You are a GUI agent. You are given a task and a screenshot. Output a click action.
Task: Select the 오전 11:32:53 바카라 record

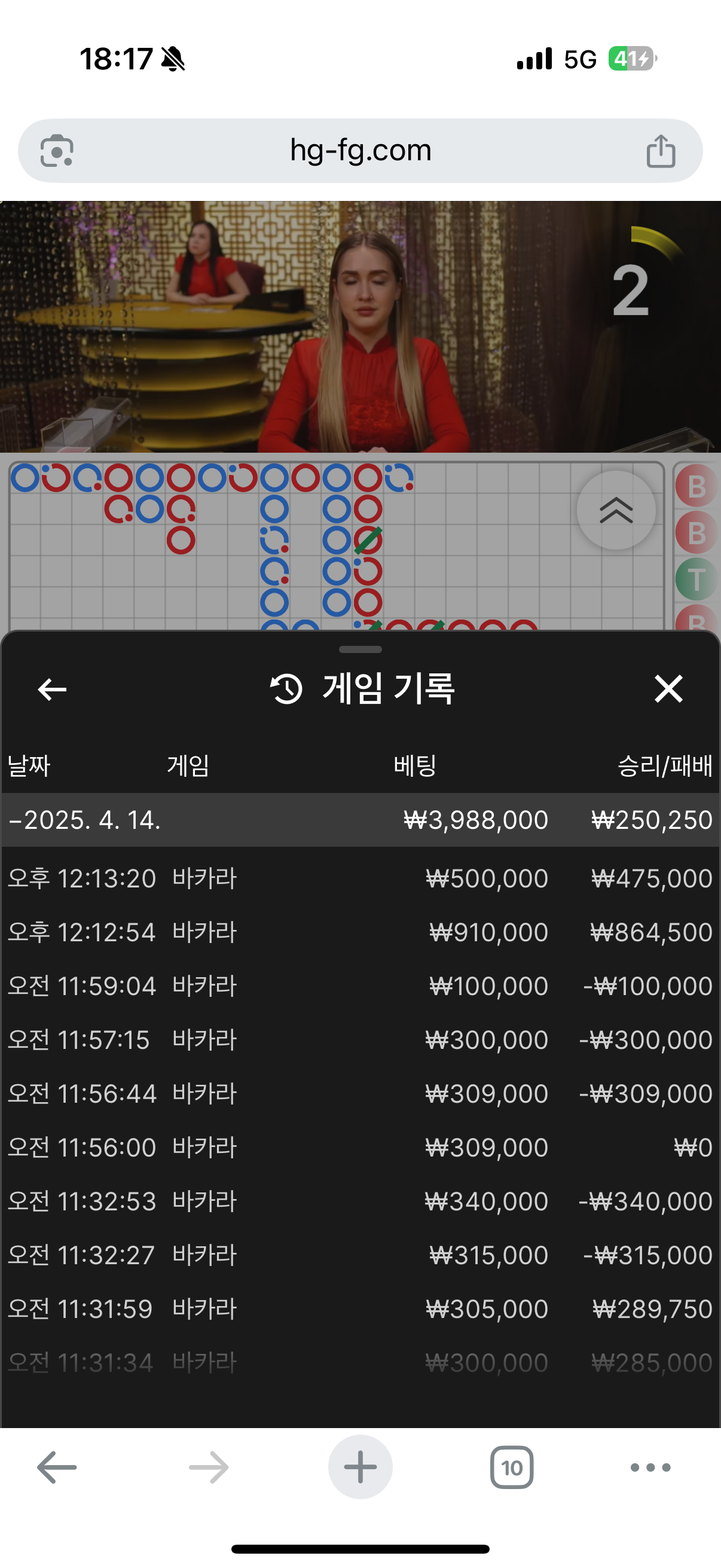[359, 1201]
